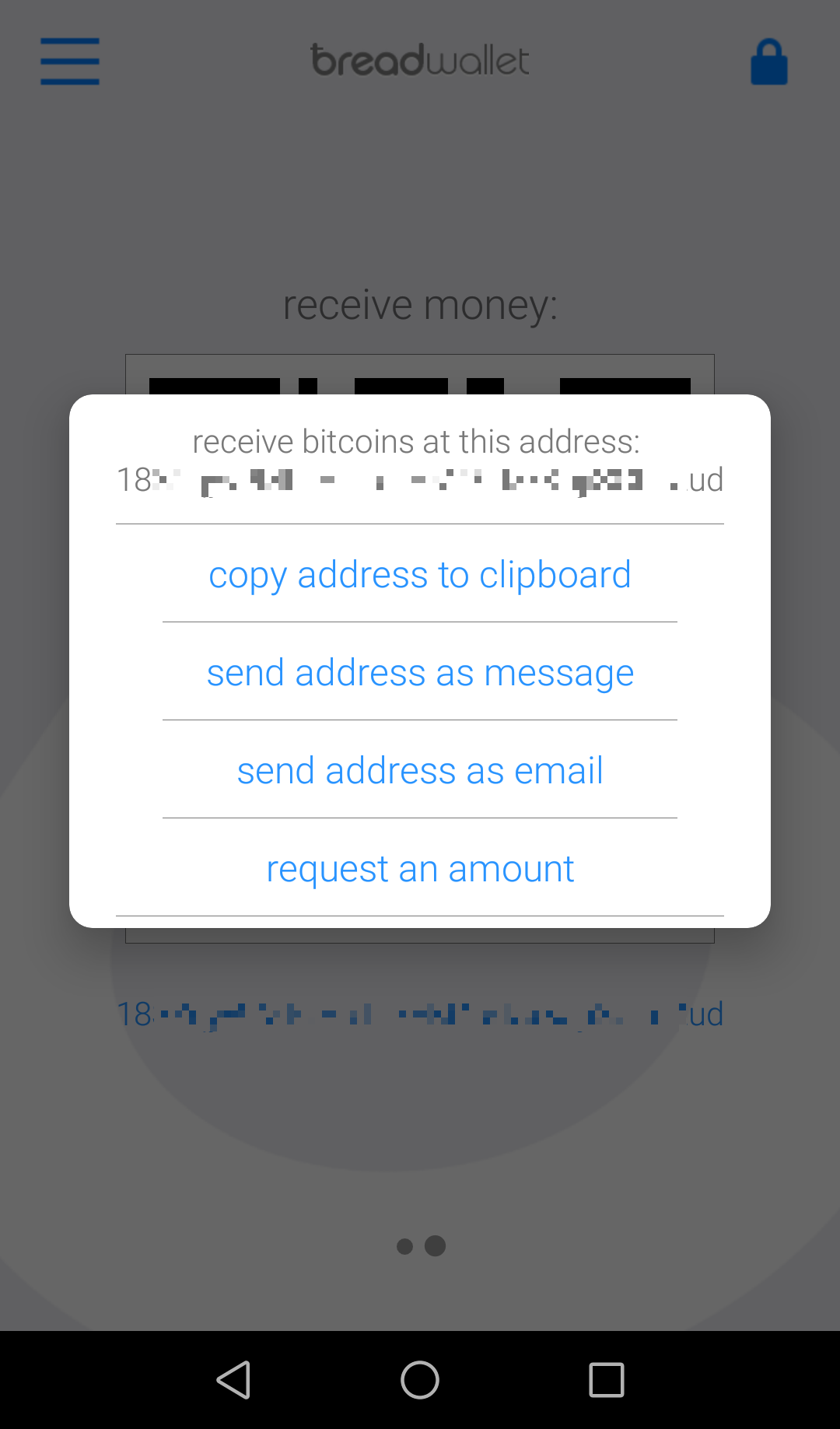Screen dimensions: 840x1429
Task: Open the recent apps overview
Action: point(607,1380)
